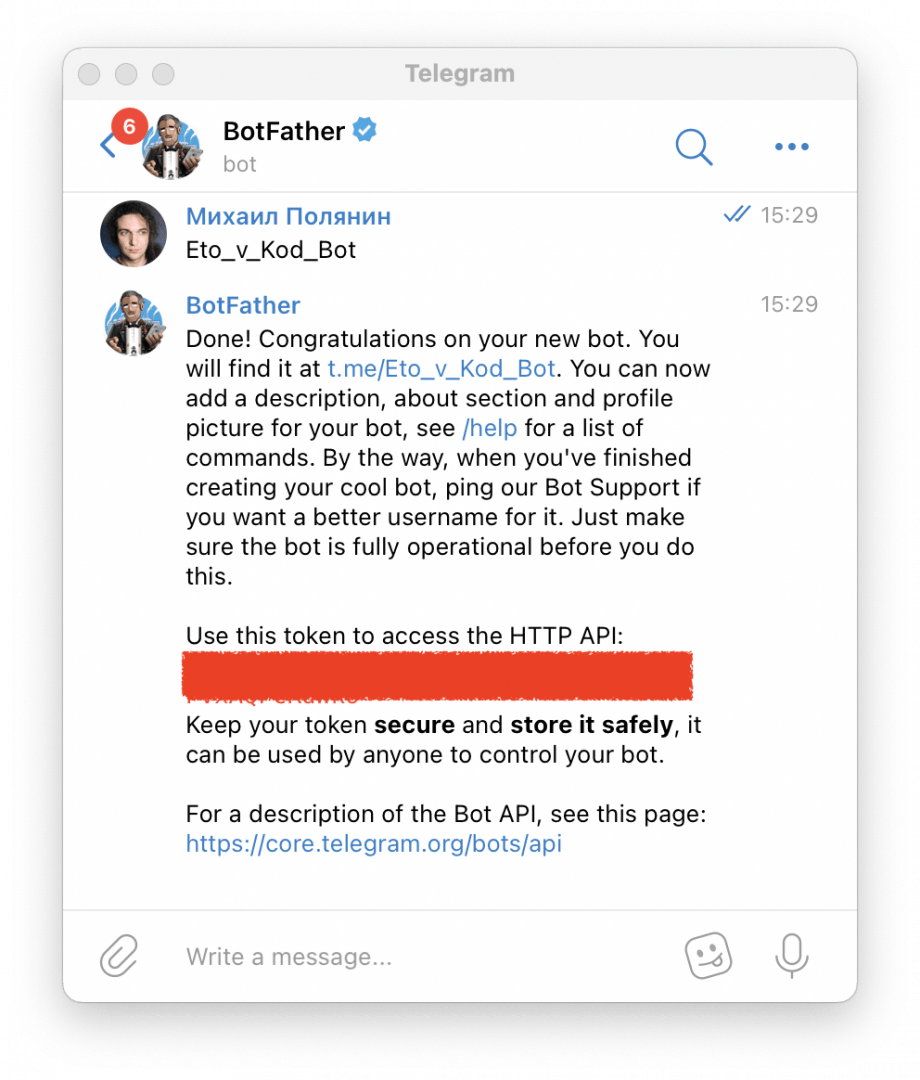Viewport: 920px width, 1080px height.
Task: Search within the BotFather chat
Action: click(x=693, y=147)
